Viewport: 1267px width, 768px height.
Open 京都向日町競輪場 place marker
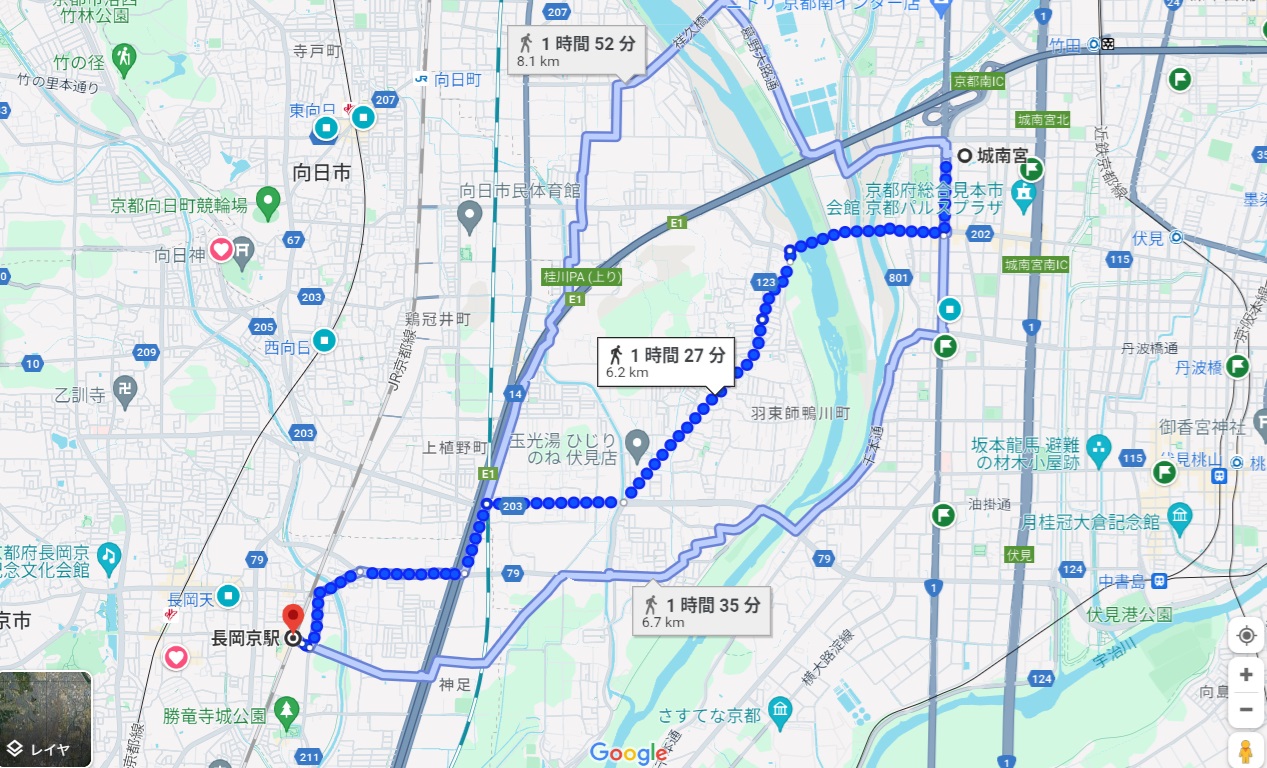click(x=267, y=203)
